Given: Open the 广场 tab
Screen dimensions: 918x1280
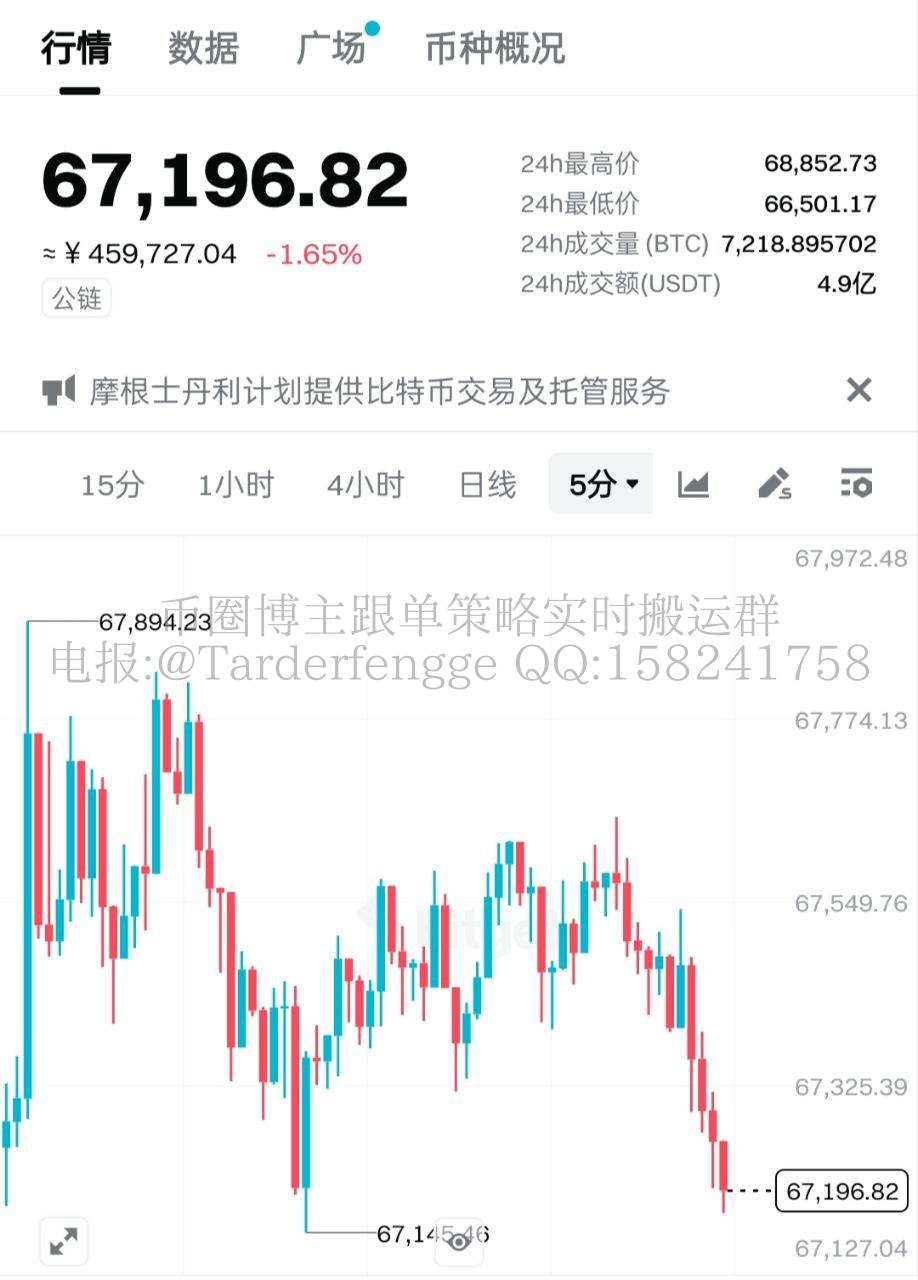Looking at the screenshot, I should pos(331,48).
